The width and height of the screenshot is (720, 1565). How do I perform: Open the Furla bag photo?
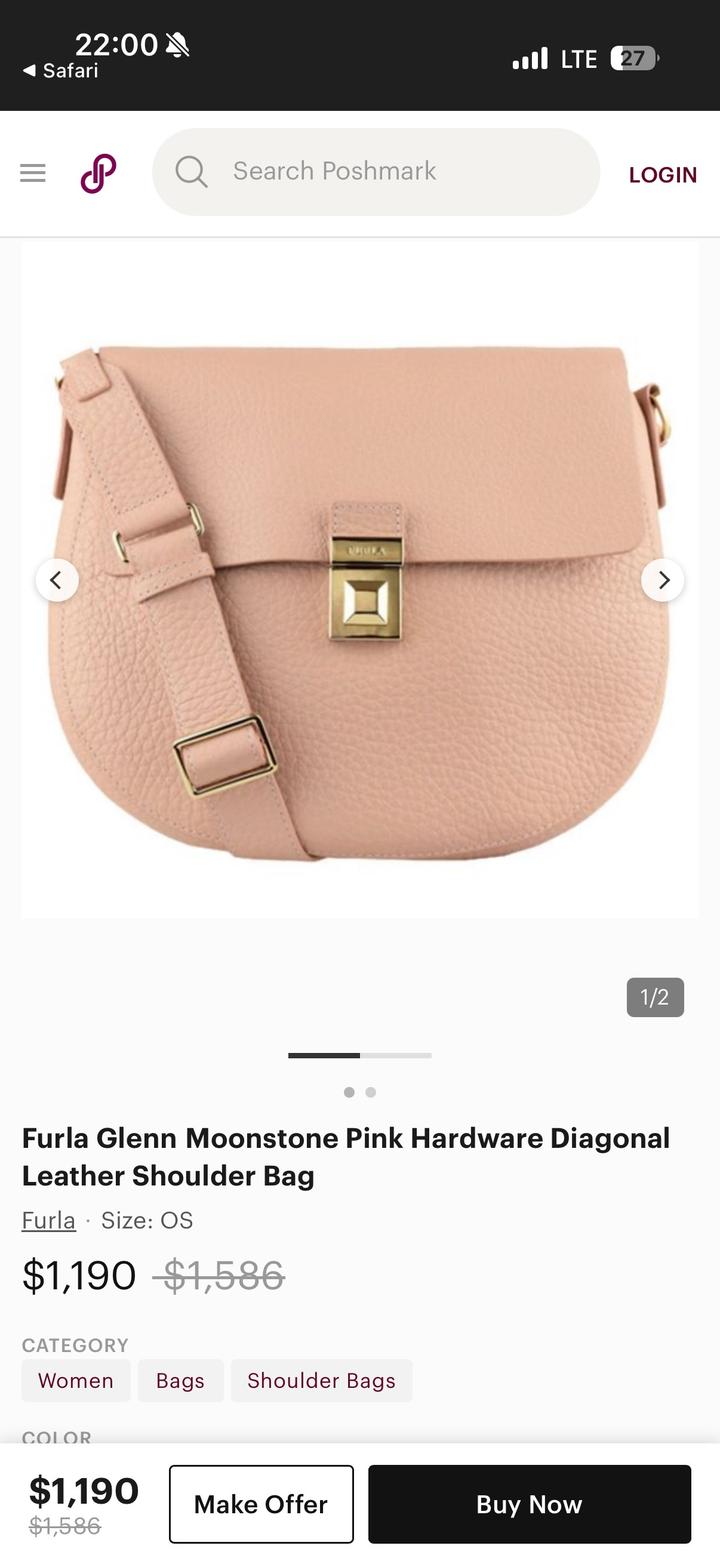coord(360,600)
